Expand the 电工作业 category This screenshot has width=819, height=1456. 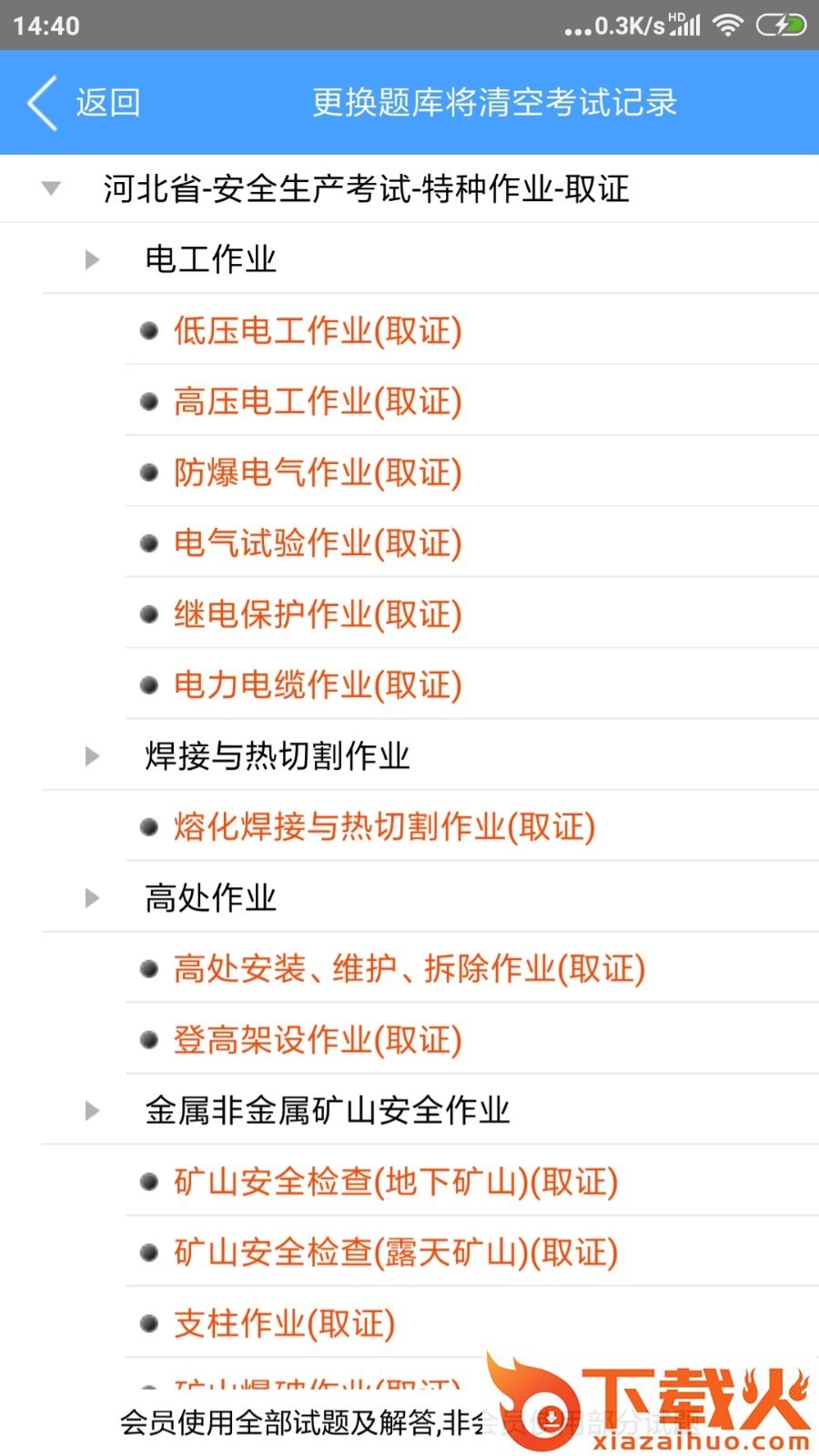(91, 258)
